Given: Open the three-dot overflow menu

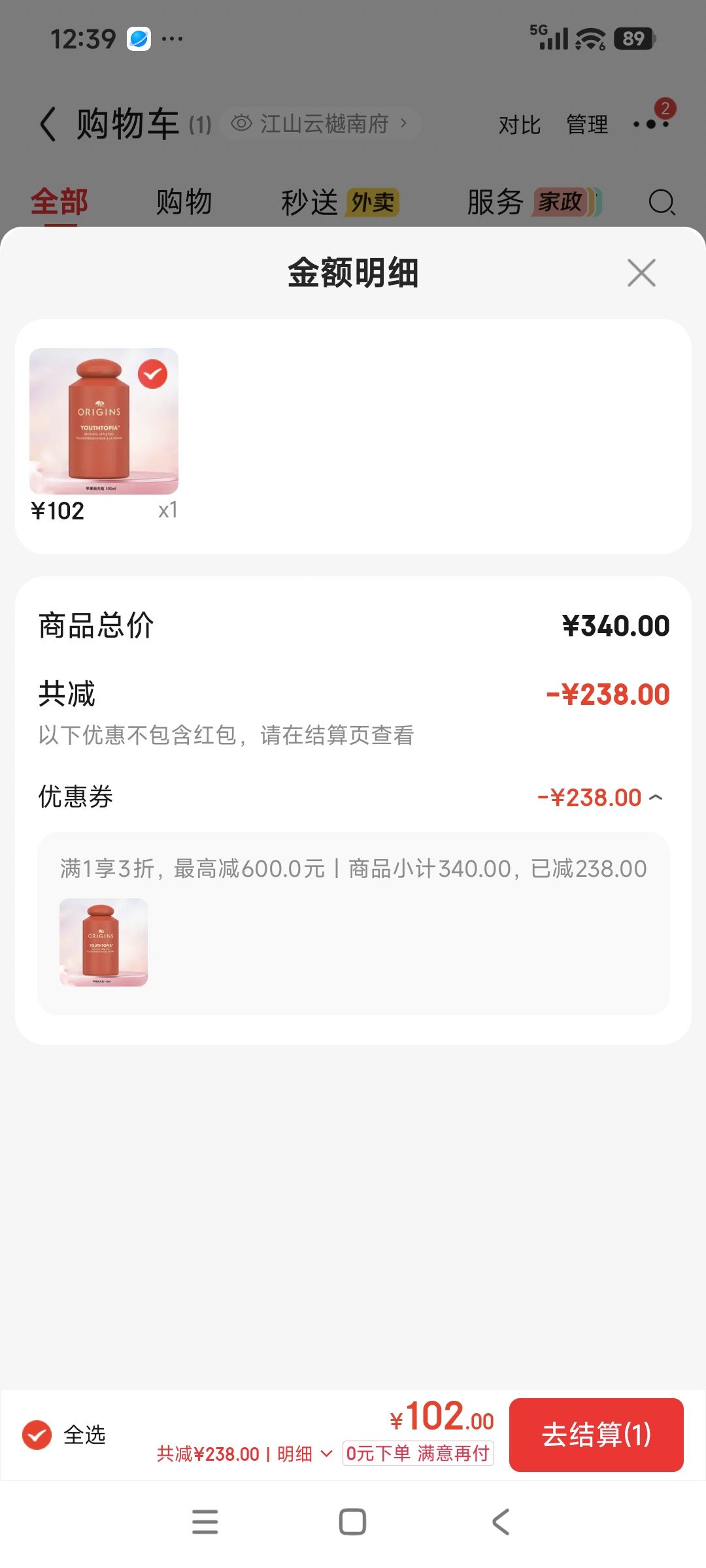Looking at the screenshot, I should 651,123.
